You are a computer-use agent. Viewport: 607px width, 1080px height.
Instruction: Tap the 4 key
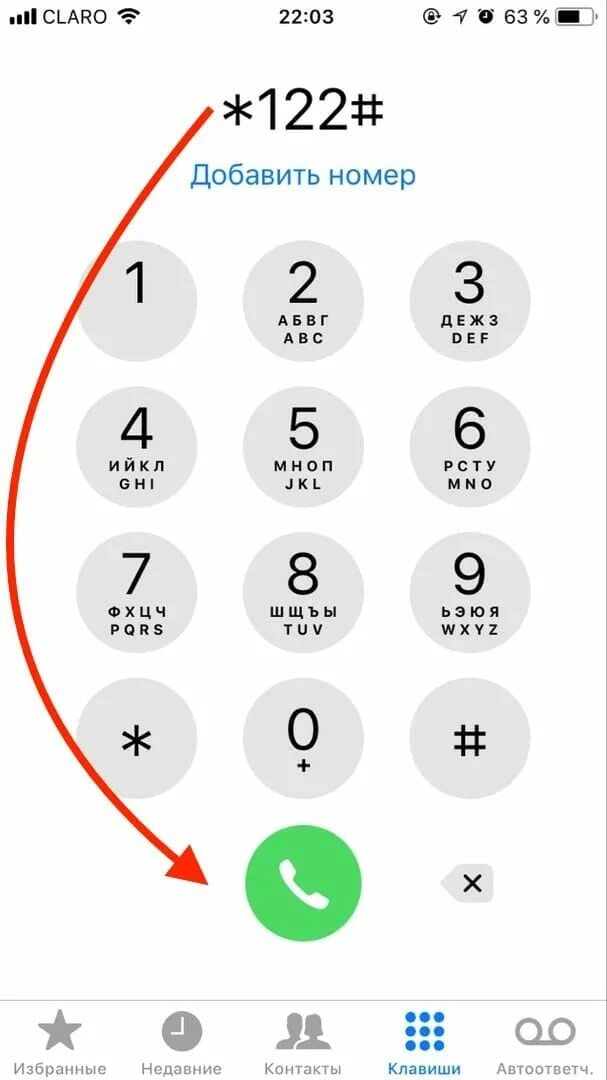tap(136, 446)
